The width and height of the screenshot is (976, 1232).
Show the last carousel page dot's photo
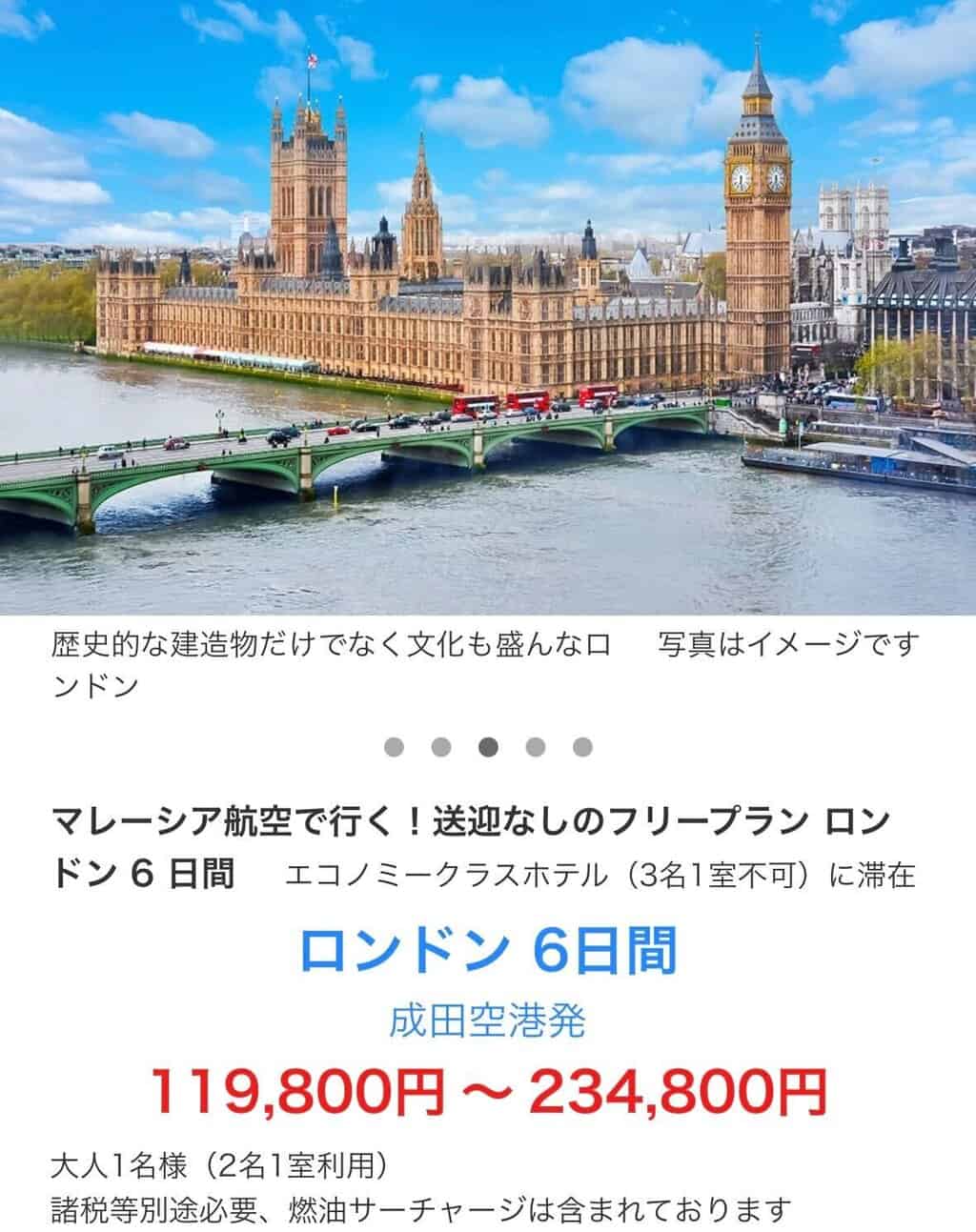click(x=582, y=747)
